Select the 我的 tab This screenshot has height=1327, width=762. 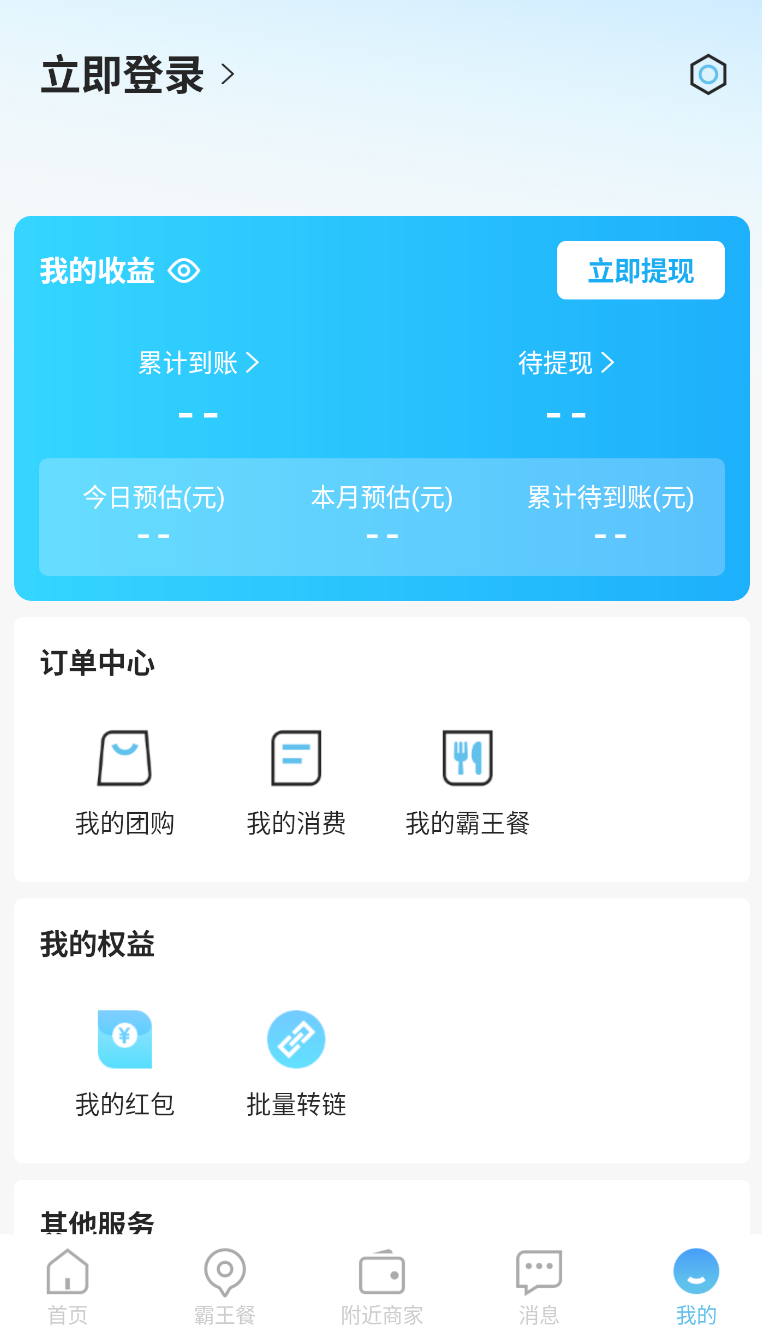pyautogui.click(x=696, y=1286)
